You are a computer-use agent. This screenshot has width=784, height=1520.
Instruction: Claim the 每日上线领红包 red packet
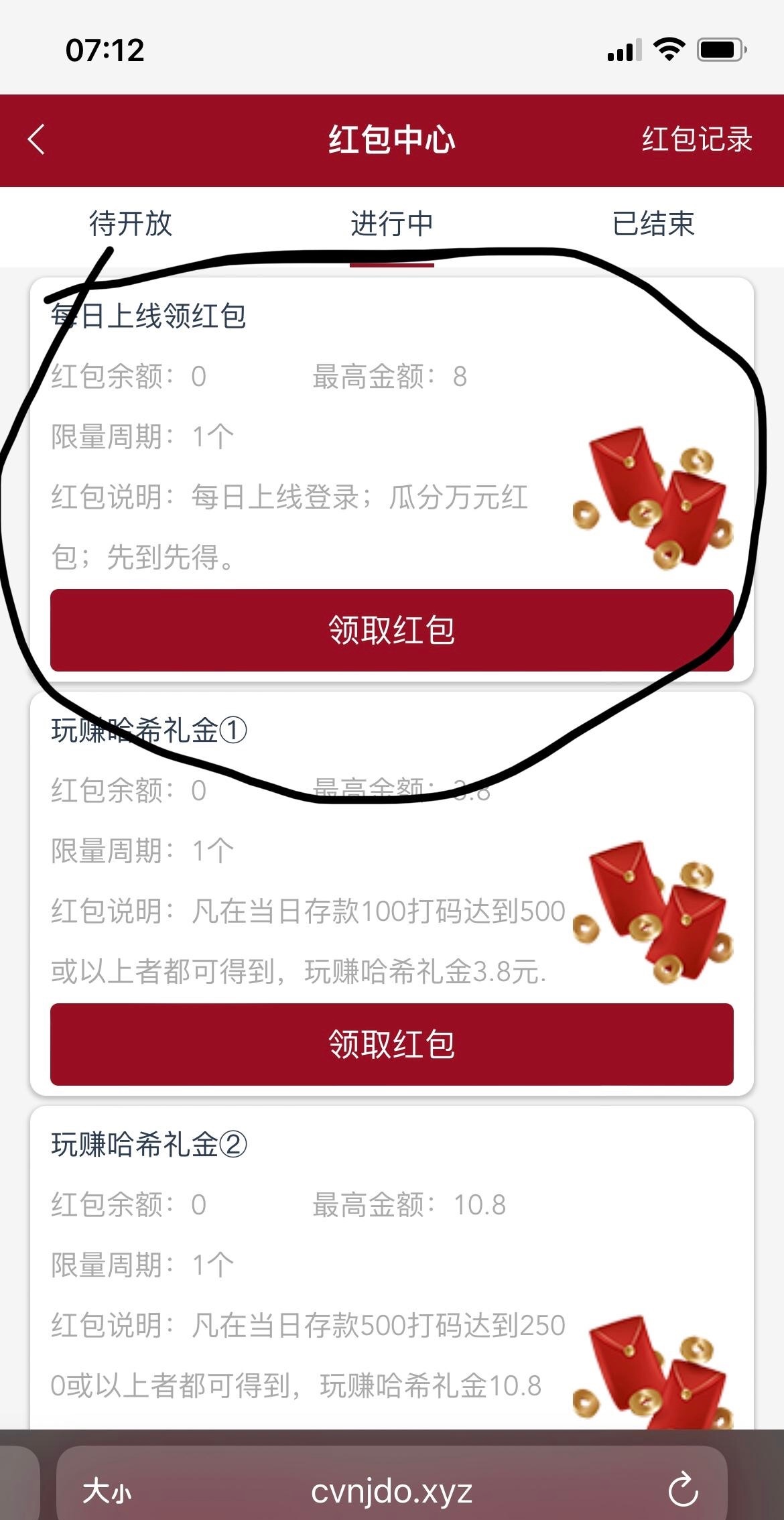(392, 631)
